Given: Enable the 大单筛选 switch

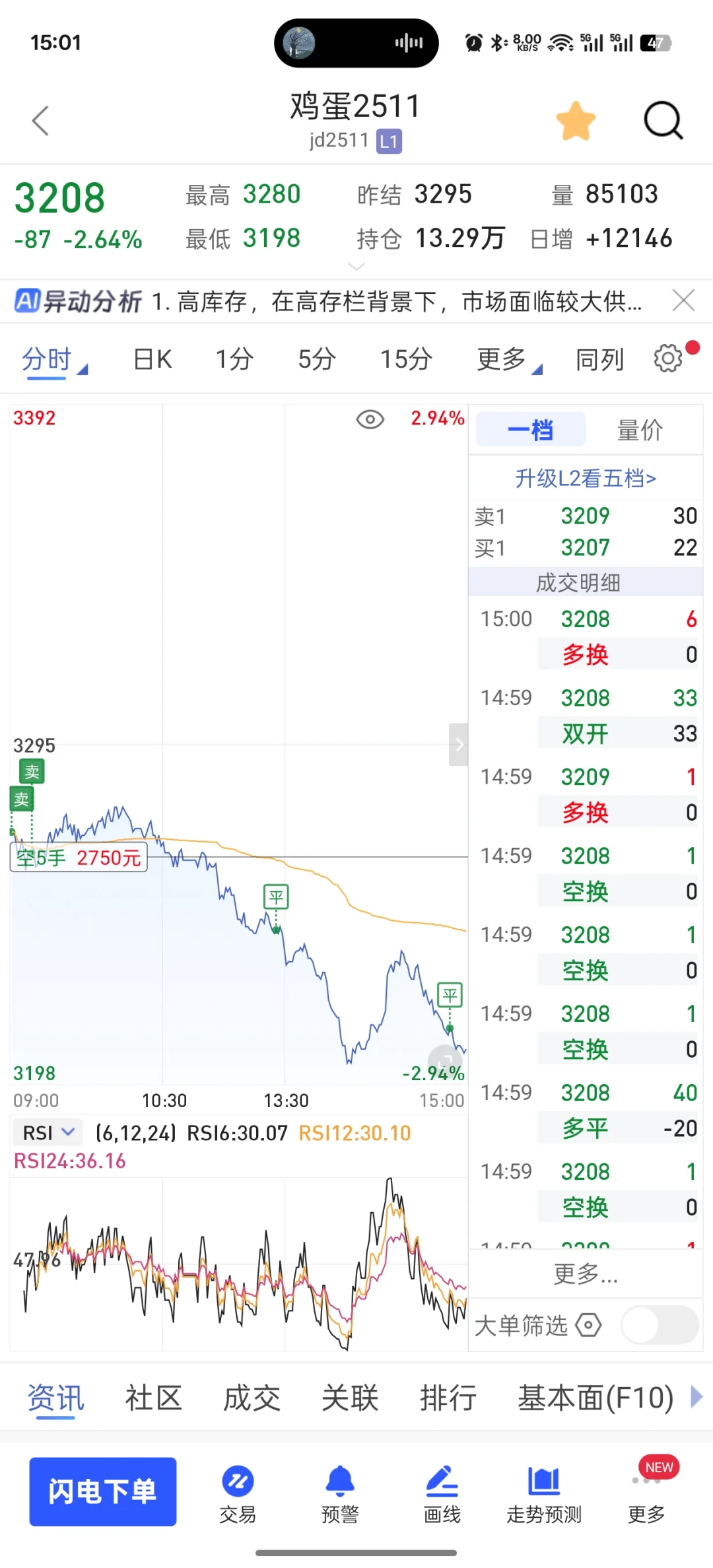Looking at the screenshot, I should [660, 1325].
